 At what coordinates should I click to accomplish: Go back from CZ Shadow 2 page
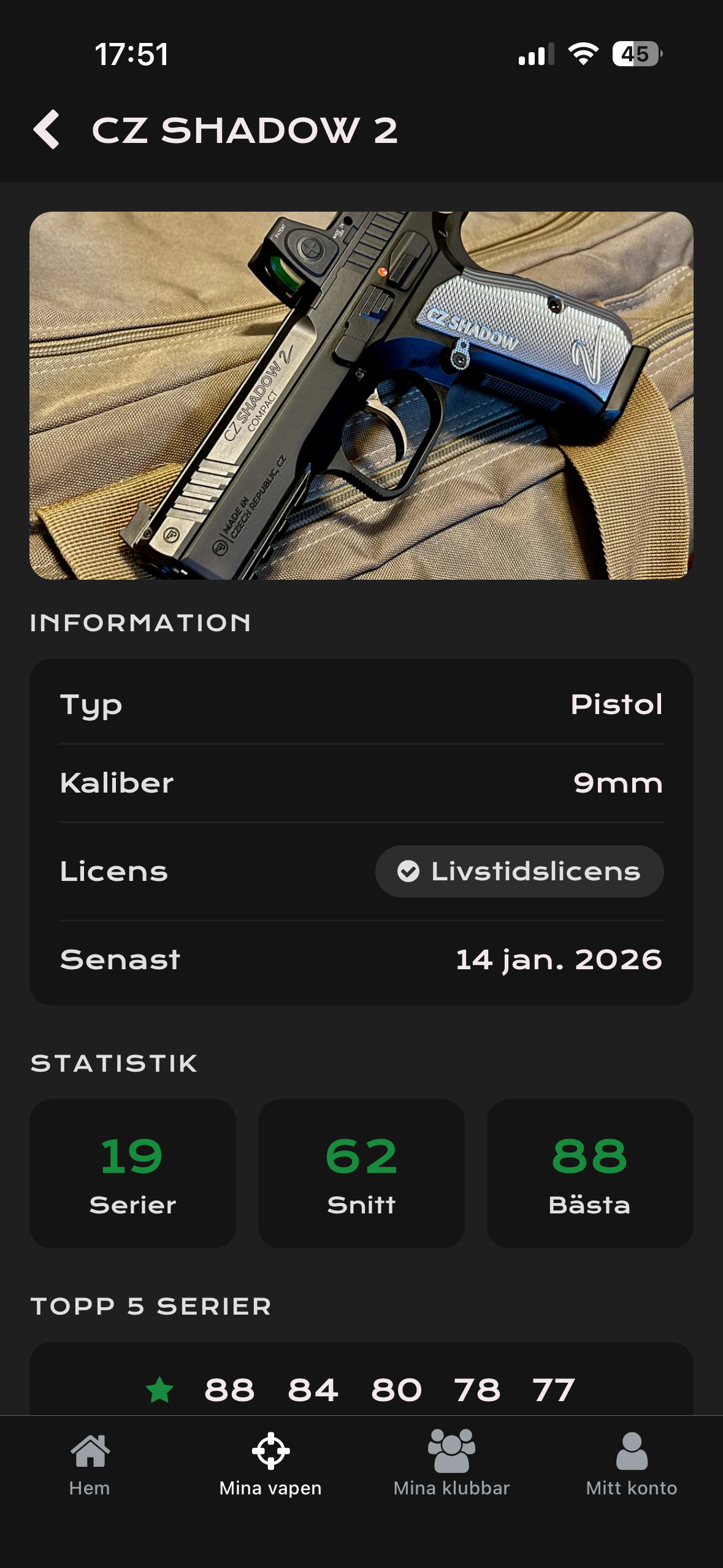click(47, 129)
